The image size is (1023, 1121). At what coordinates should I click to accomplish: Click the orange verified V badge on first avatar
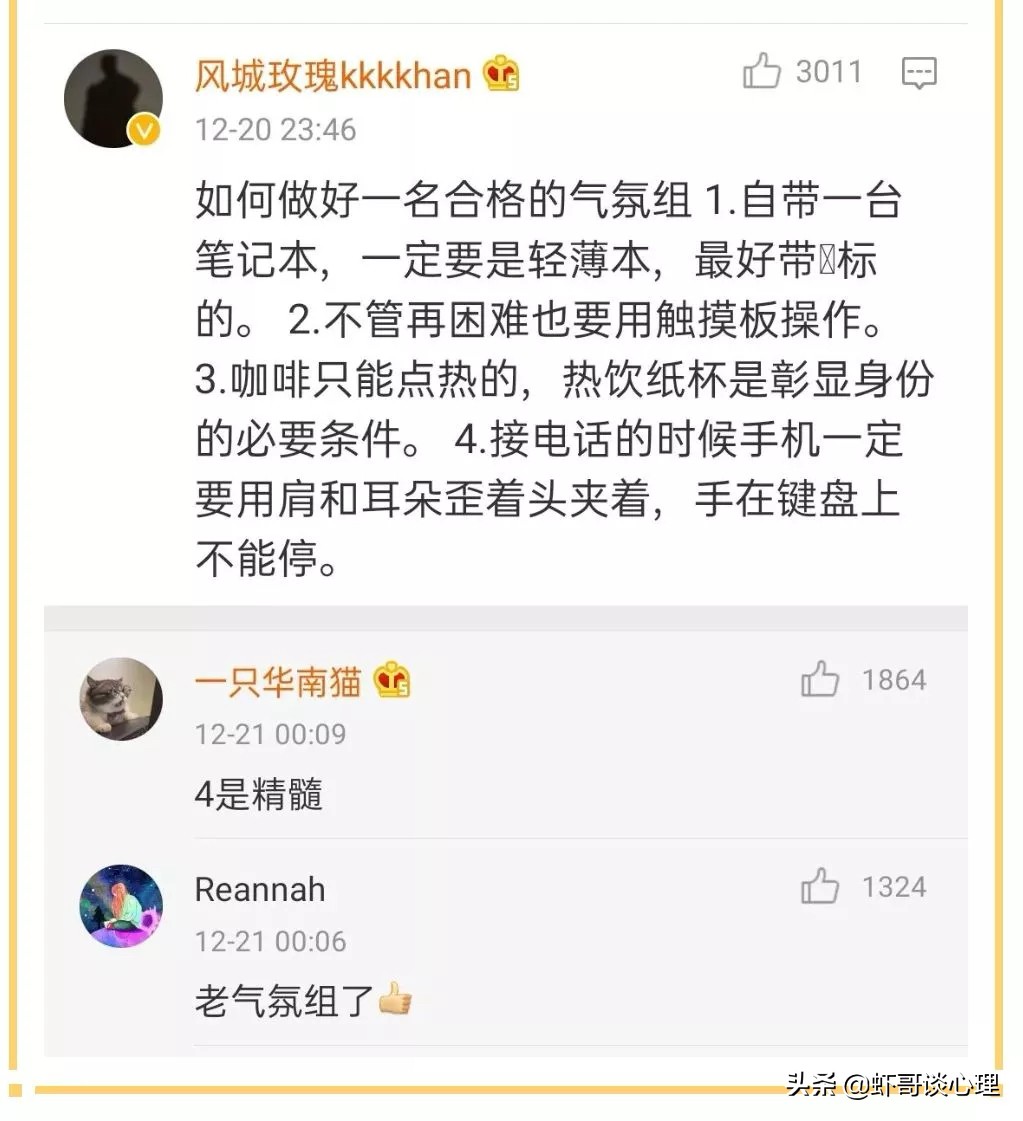(144, 131)
